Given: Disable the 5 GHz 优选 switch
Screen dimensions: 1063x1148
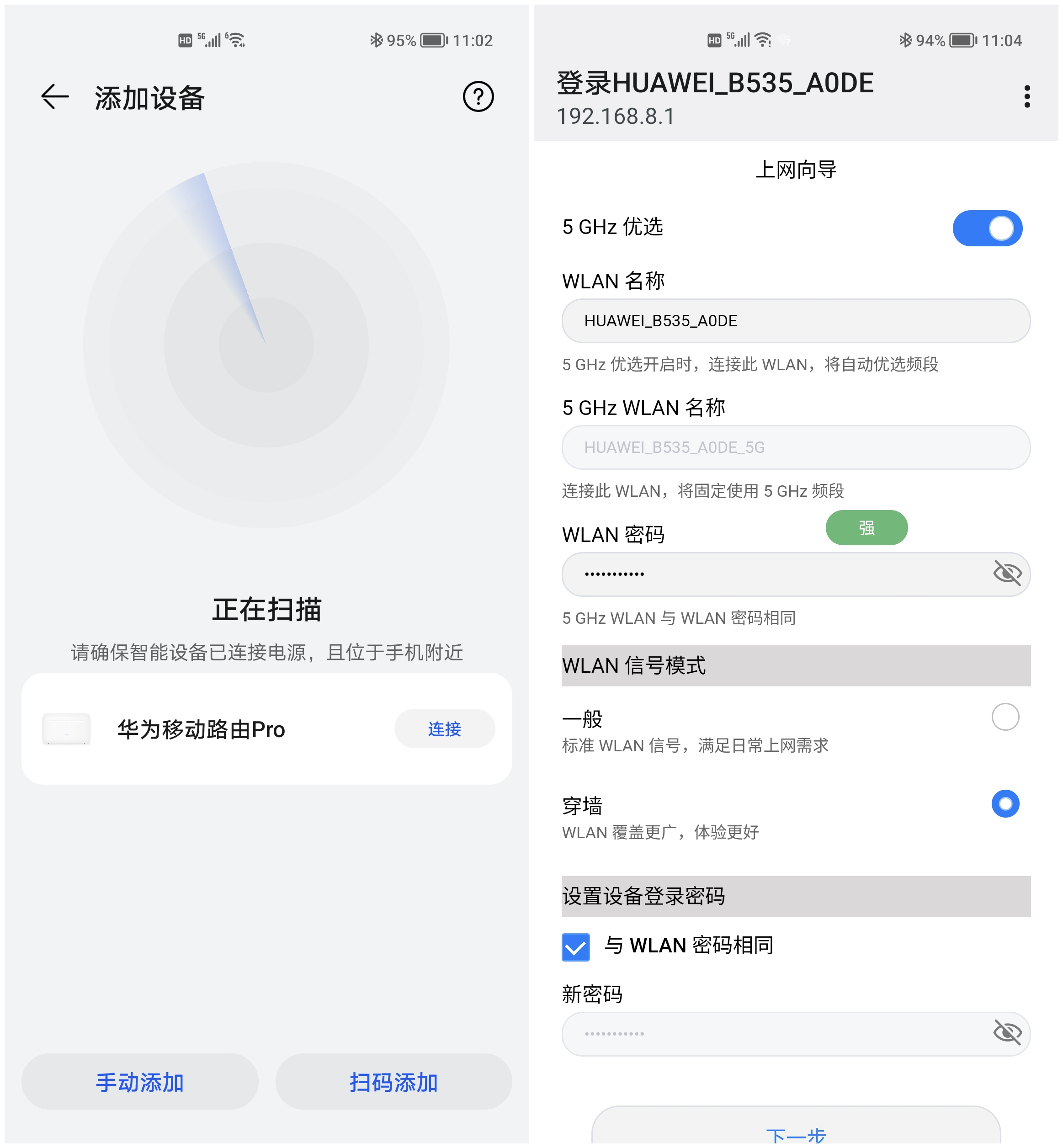Looking at the screenshot, I should tap(987, 228).
